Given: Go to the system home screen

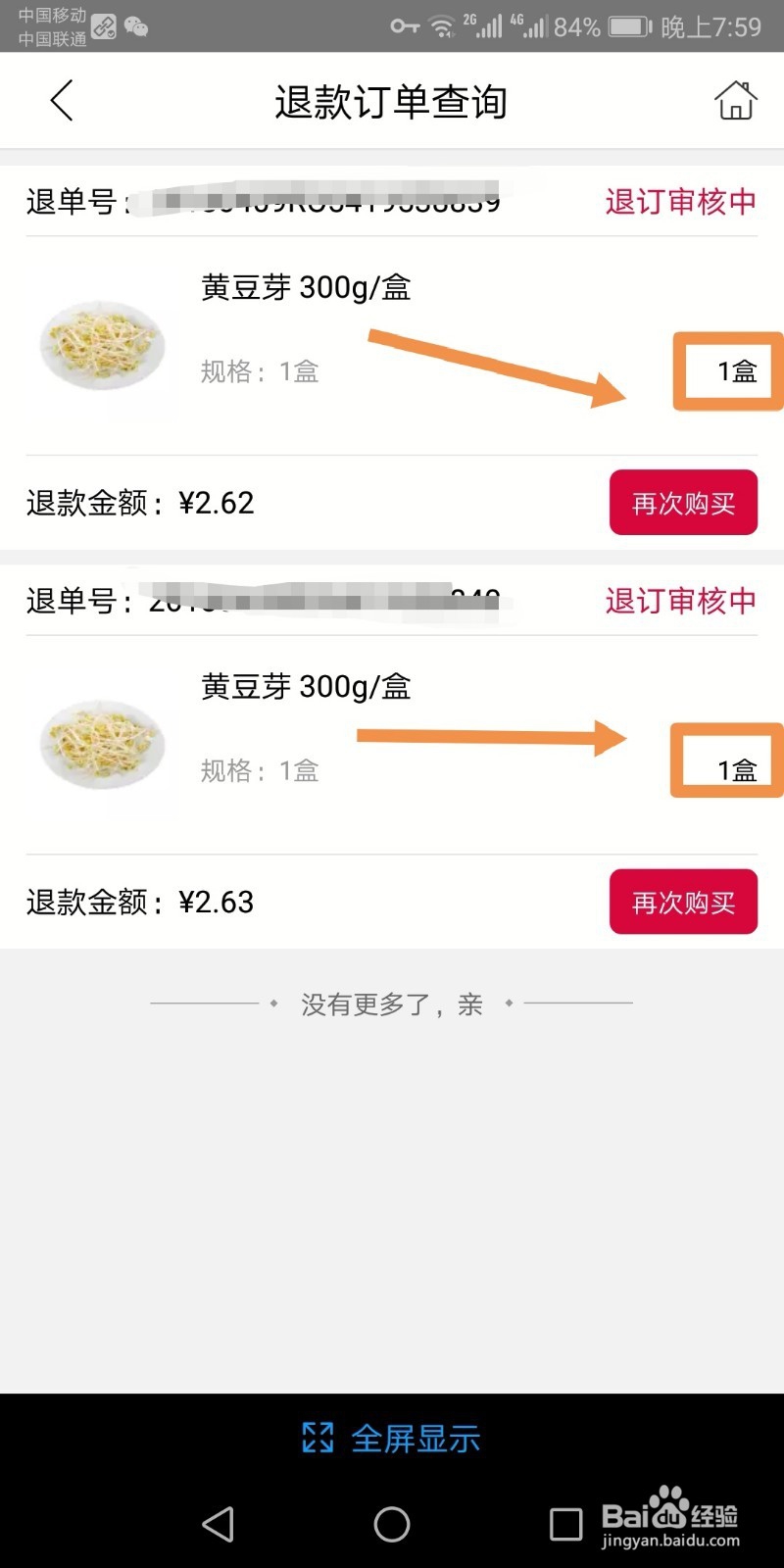Looking at the screenshot, I should (392, 1524).
